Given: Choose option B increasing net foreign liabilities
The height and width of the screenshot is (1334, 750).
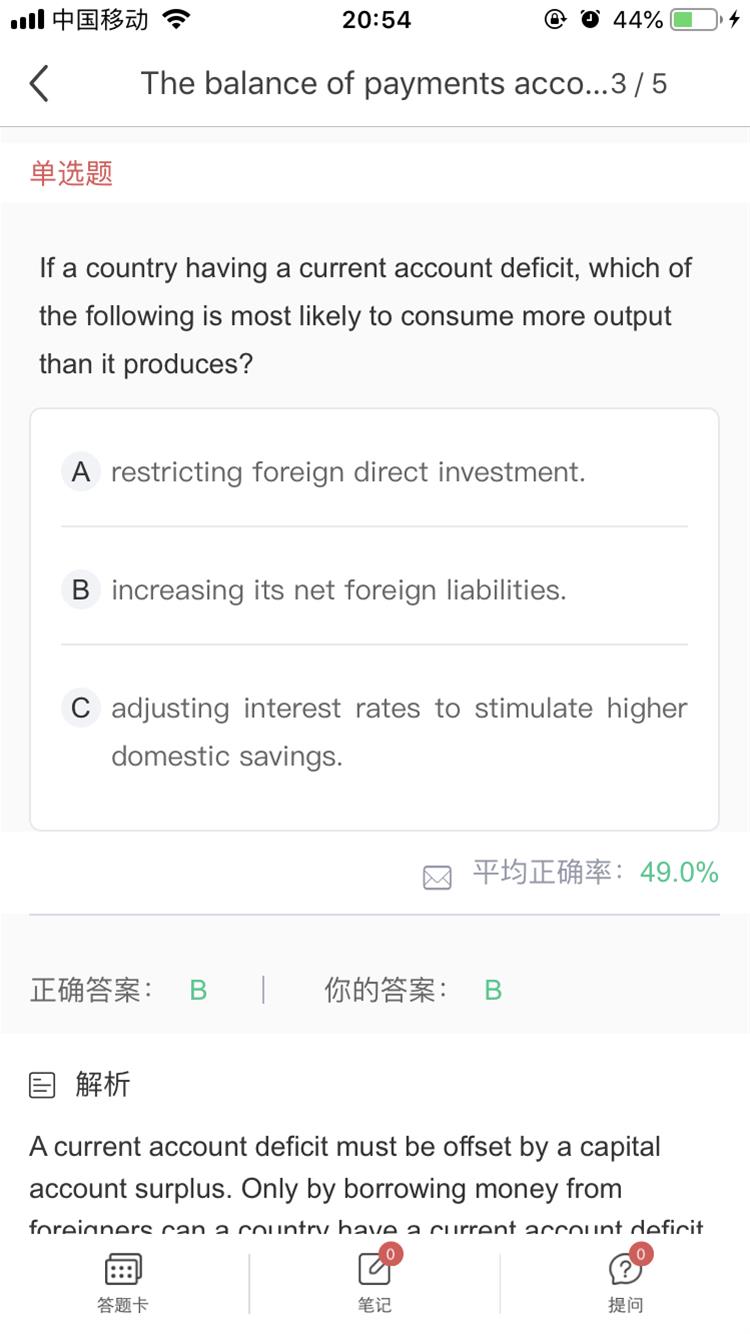Looking at the screenshot, I should coord(374,589).
